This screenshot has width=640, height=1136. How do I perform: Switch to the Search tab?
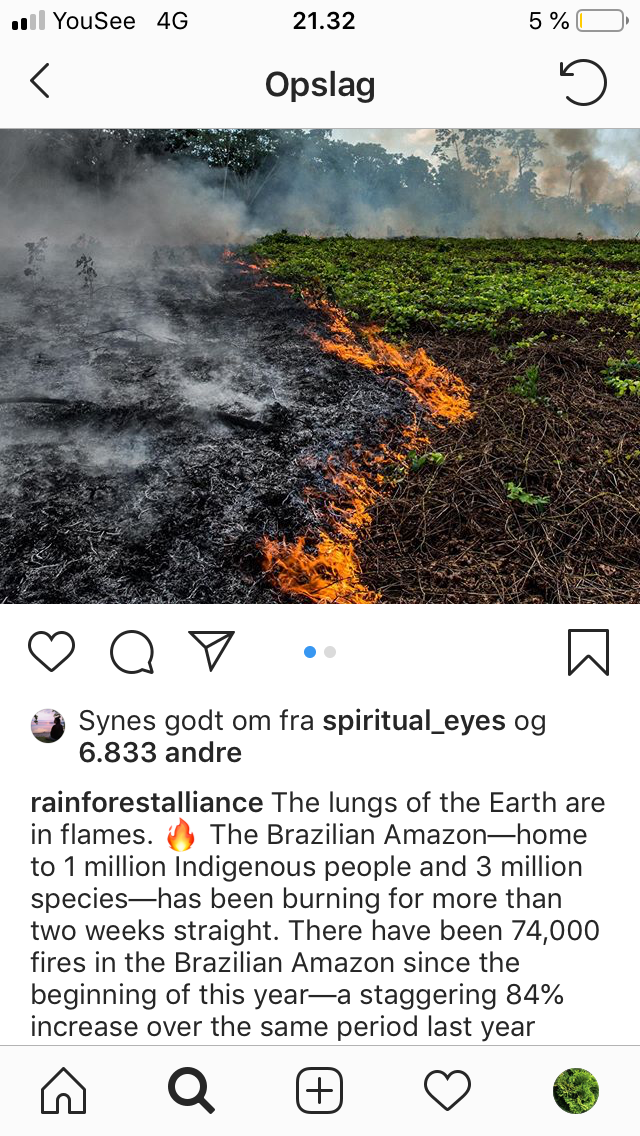click(x=191, y=1090)
